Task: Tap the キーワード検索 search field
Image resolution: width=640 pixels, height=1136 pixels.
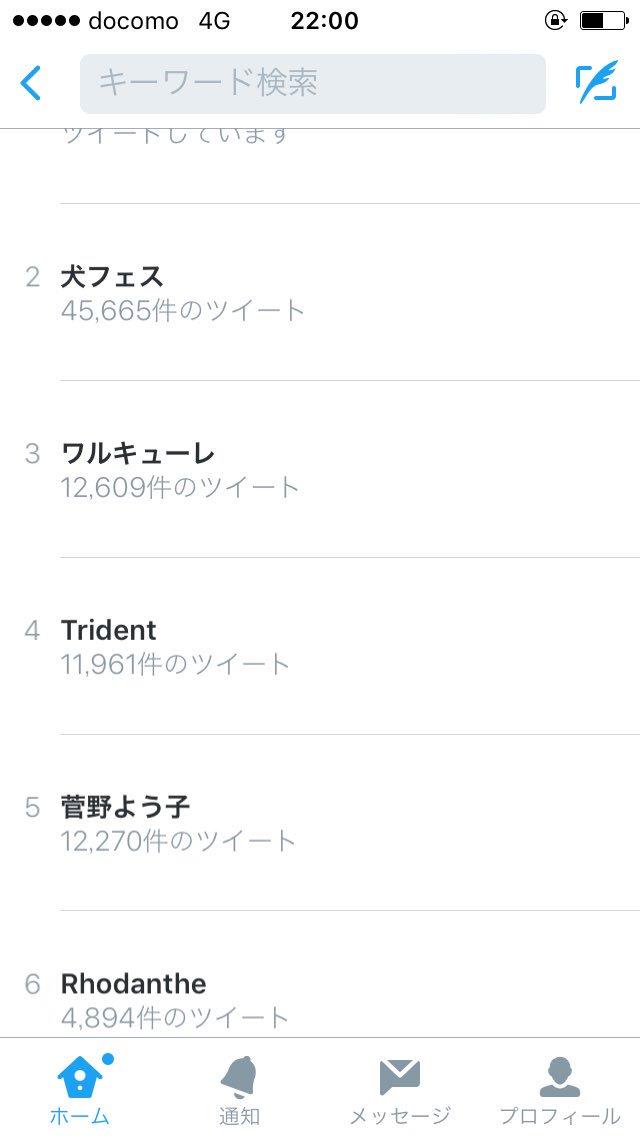Action: coord(312,83)
